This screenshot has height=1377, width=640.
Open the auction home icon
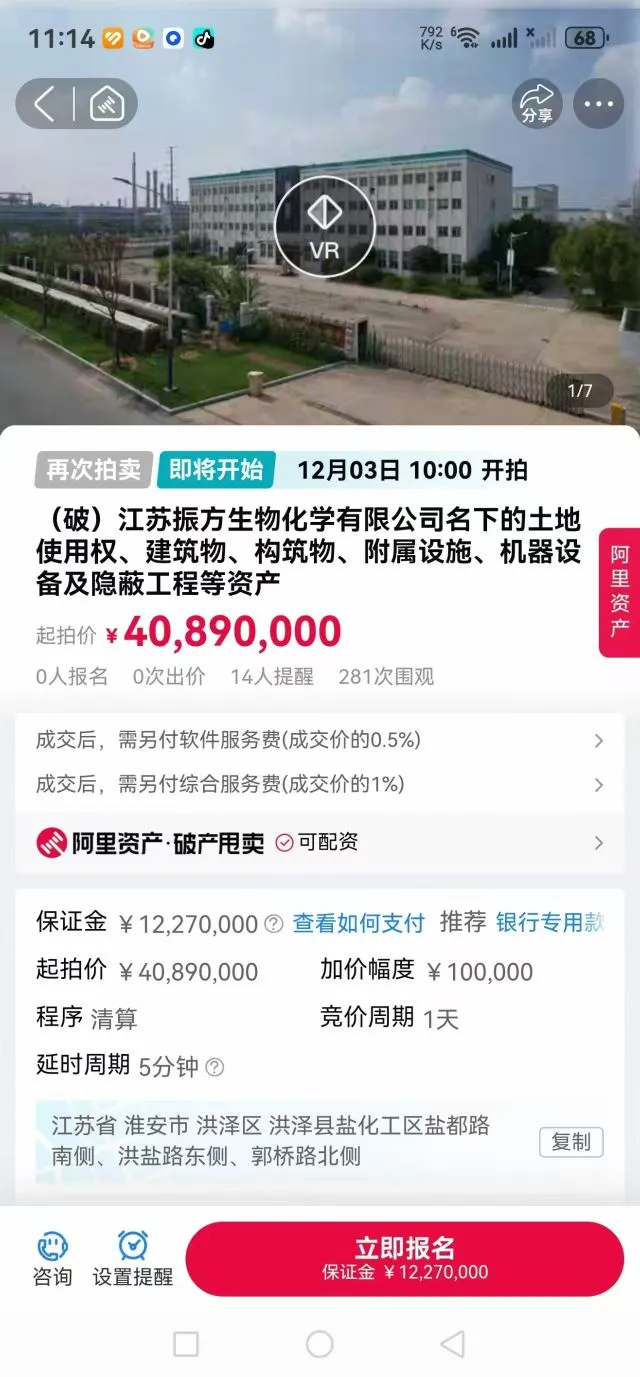(107, 104)
